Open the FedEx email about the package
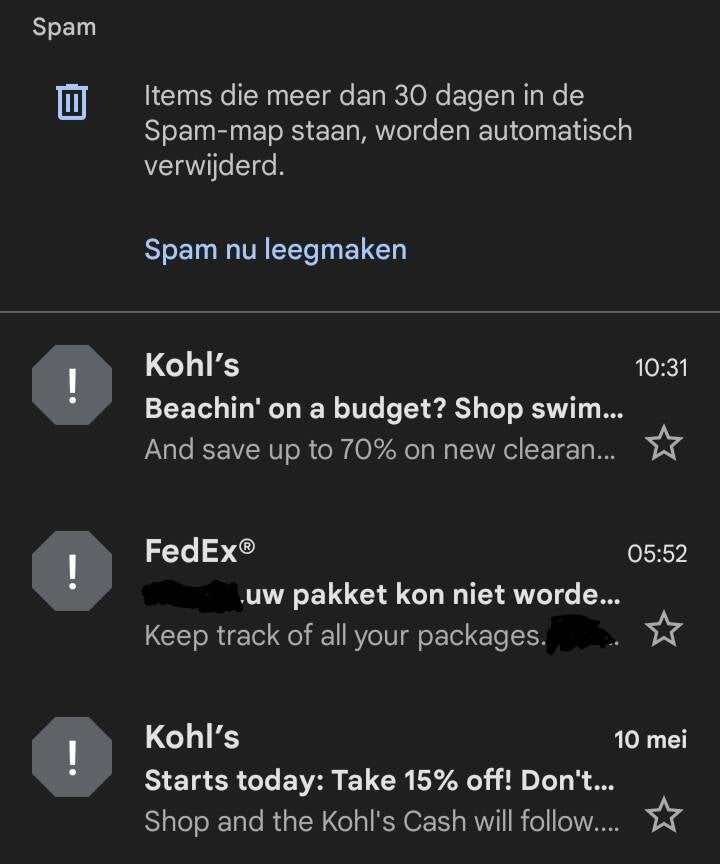Image resolution: width=720 pixels, height=864 pixels. (383, 594)
